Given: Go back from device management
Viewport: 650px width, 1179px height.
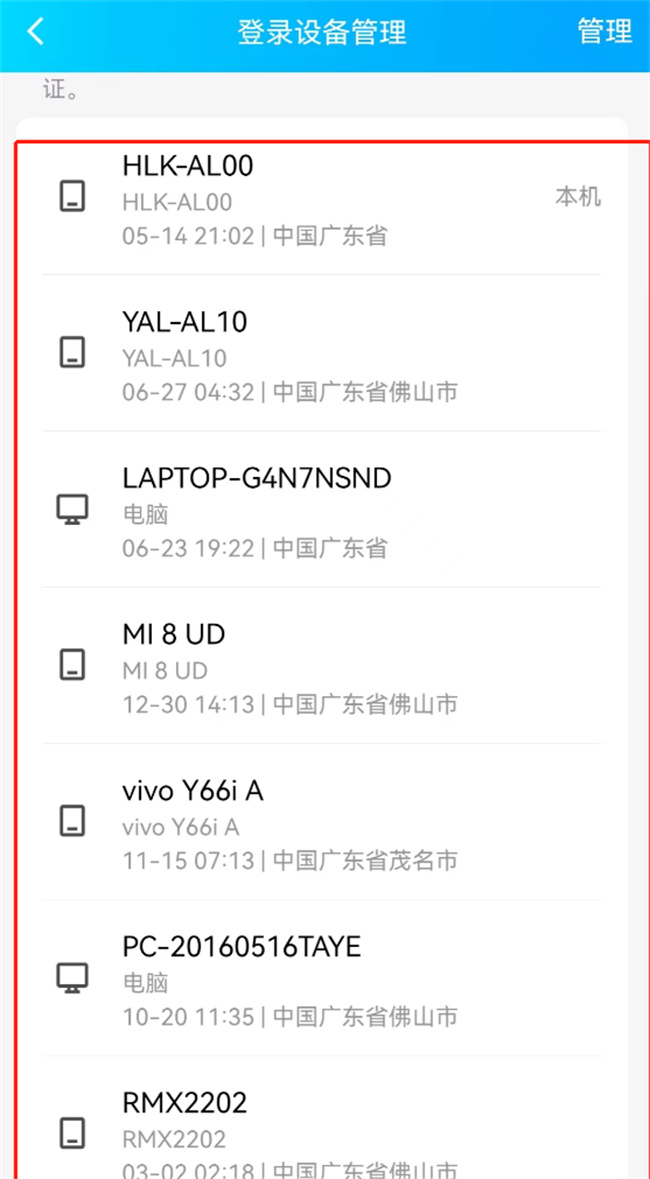Looking at the screenshot, I should pos(36,31).
